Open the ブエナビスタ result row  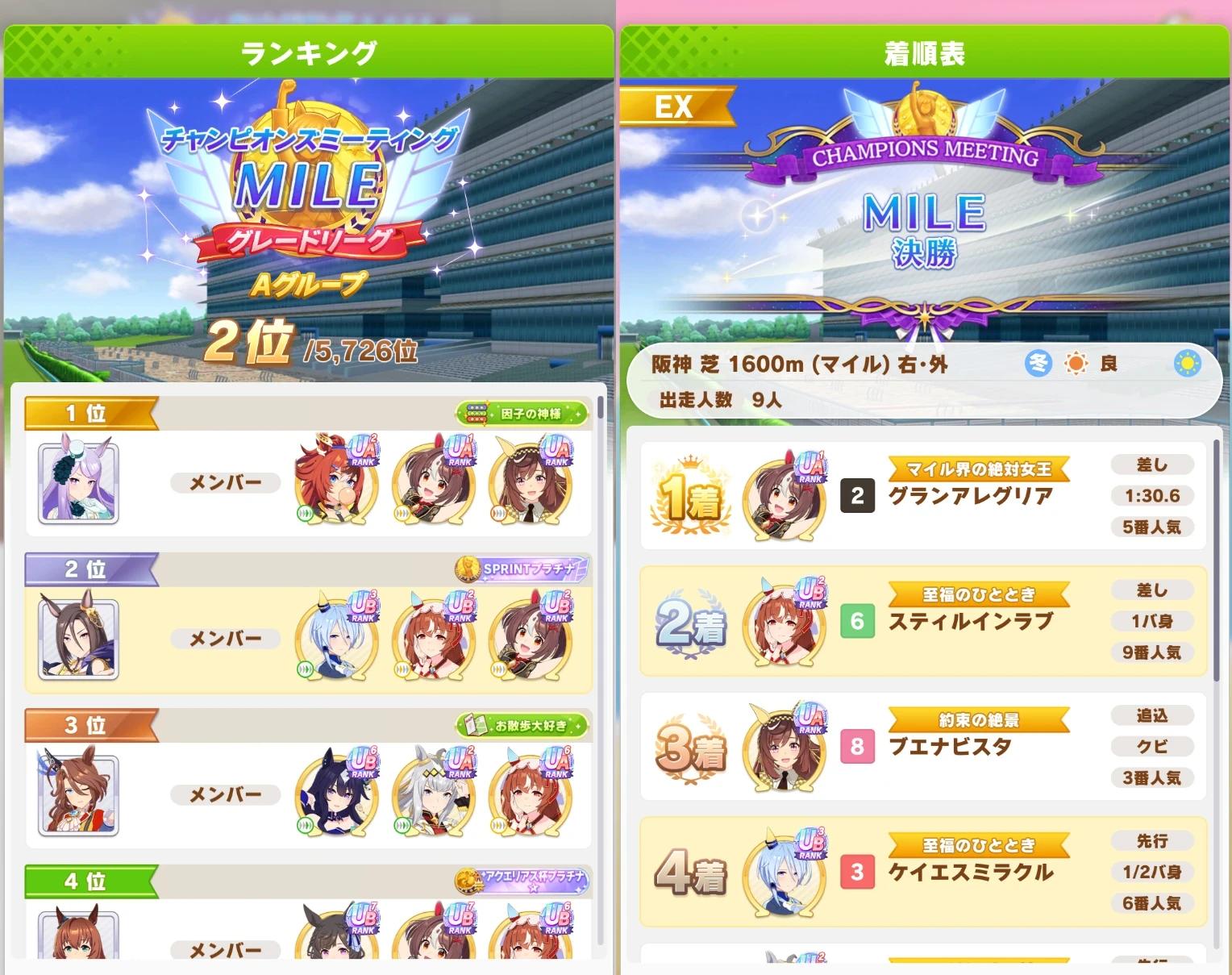coord(923,747)
